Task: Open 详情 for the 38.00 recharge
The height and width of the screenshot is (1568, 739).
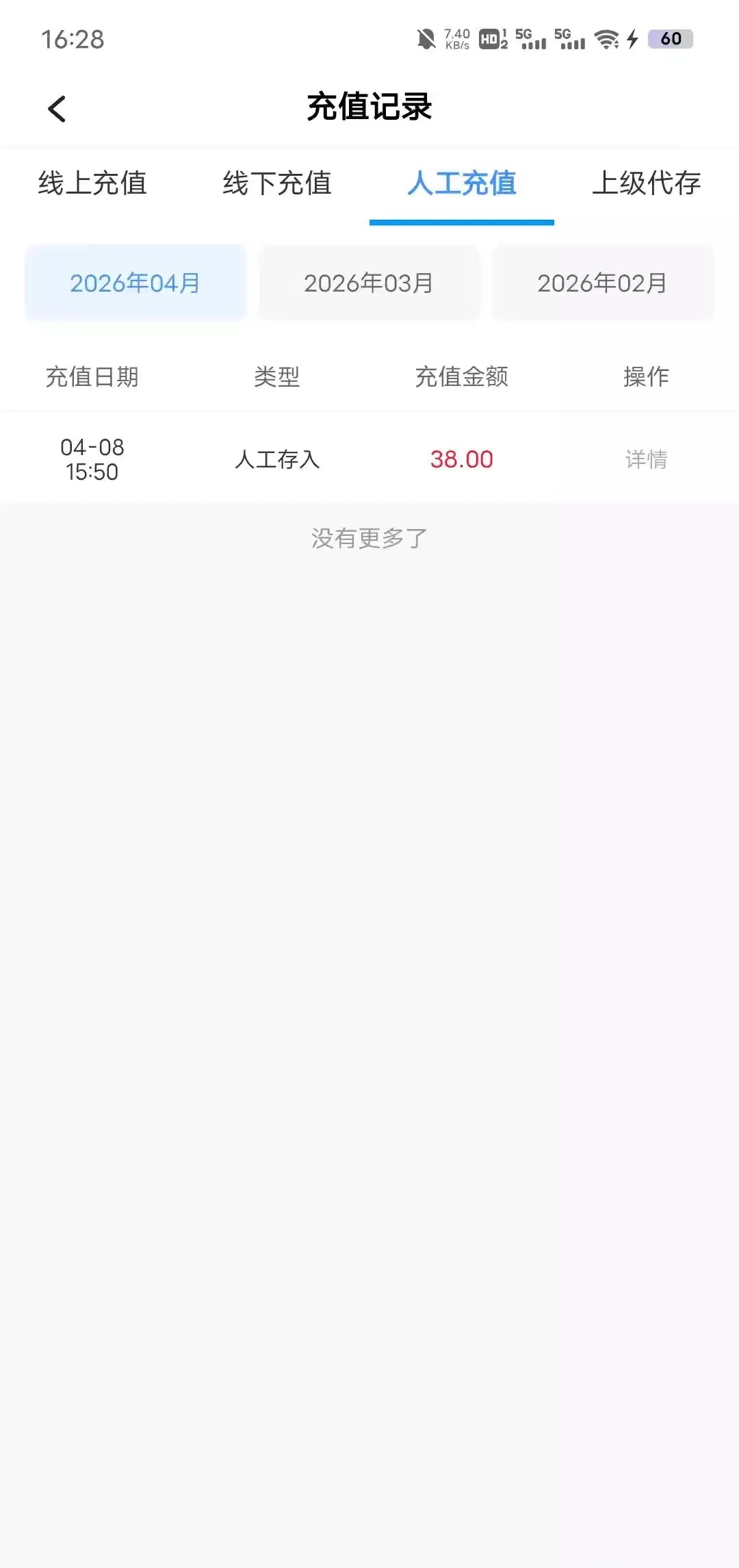Action: (x=646, y=459)
